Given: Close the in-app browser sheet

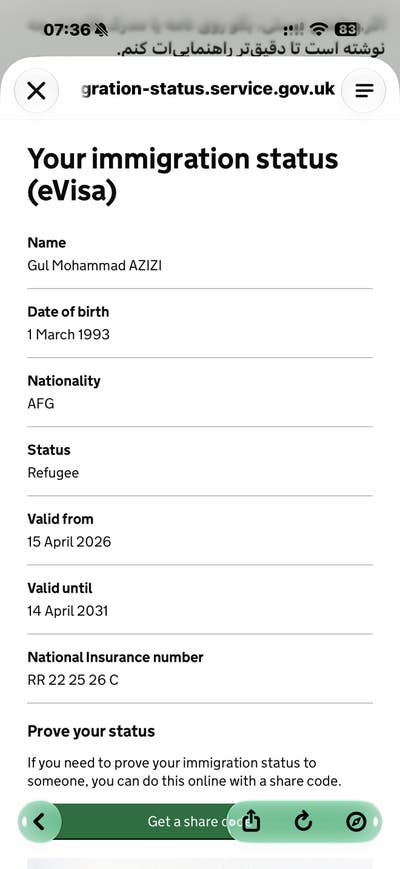Looking at the screenshot, I should point(36,90).
